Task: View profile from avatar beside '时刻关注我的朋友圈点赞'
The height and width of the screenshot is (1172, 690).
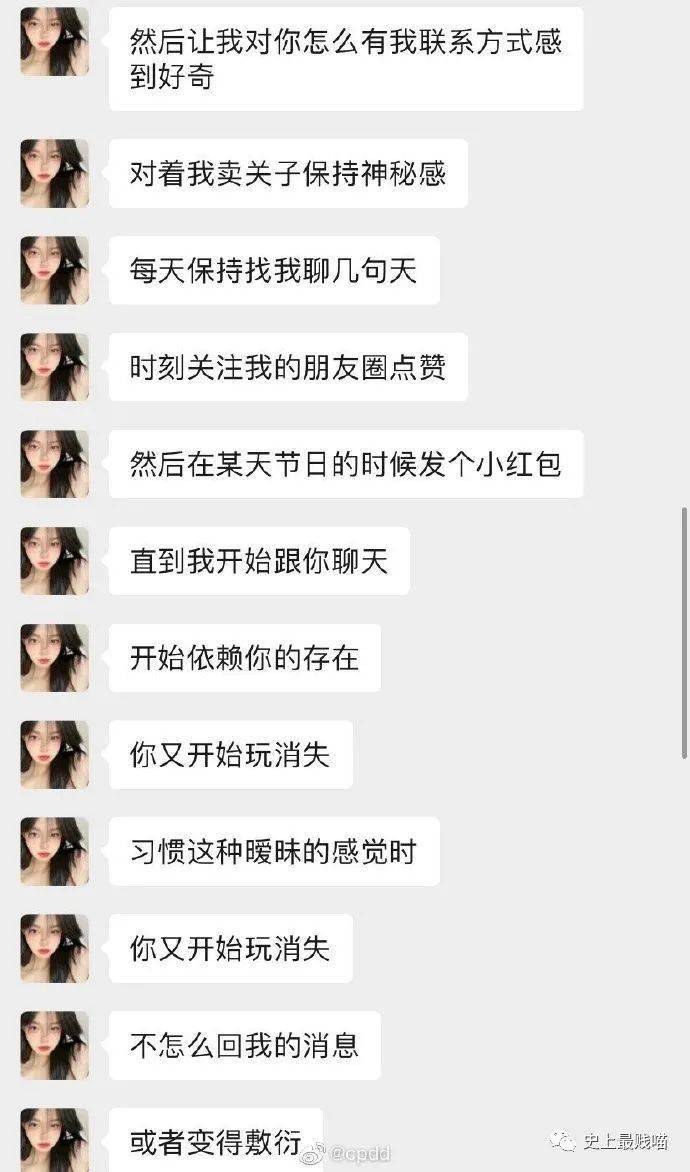Action: point(55,367)
